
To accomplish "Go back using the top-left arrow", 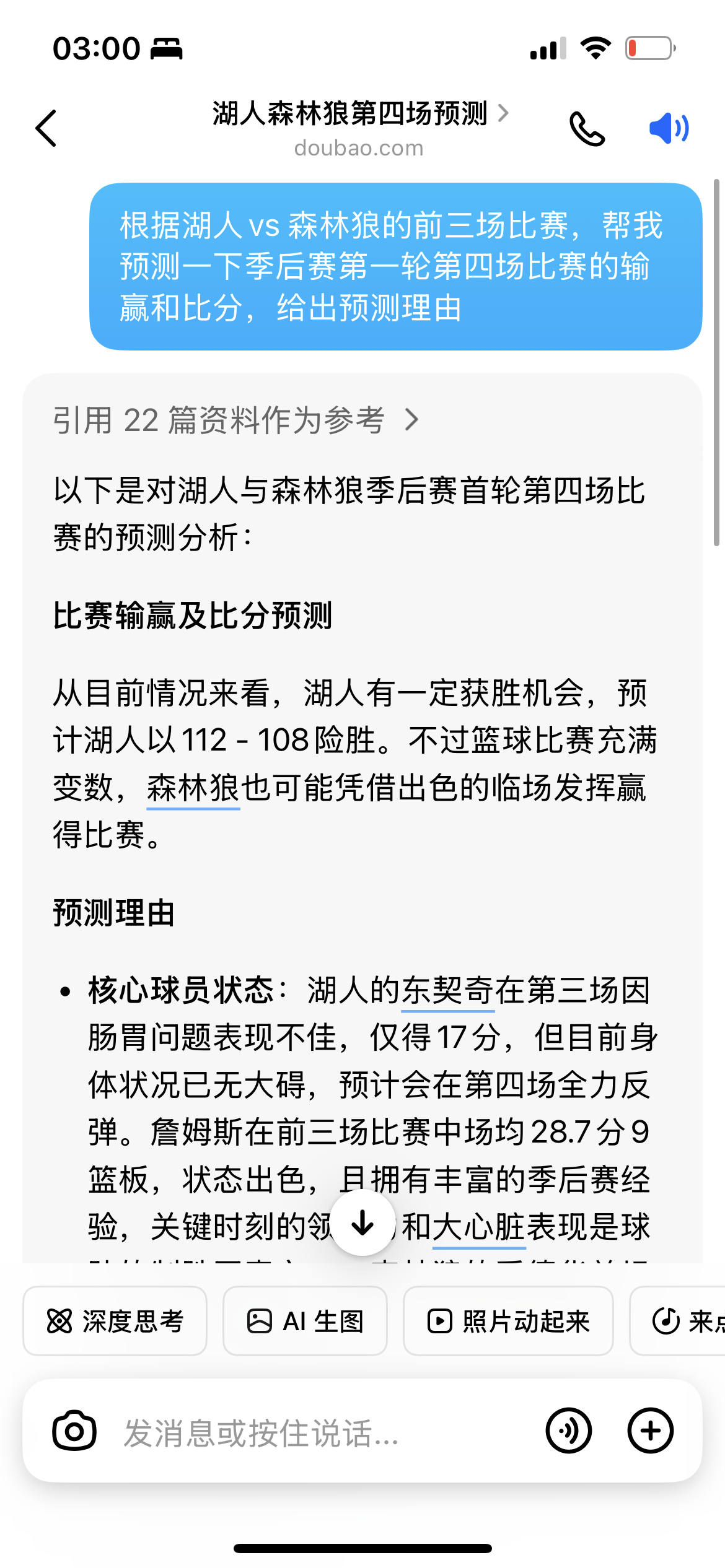I will [x=46, y=128].
